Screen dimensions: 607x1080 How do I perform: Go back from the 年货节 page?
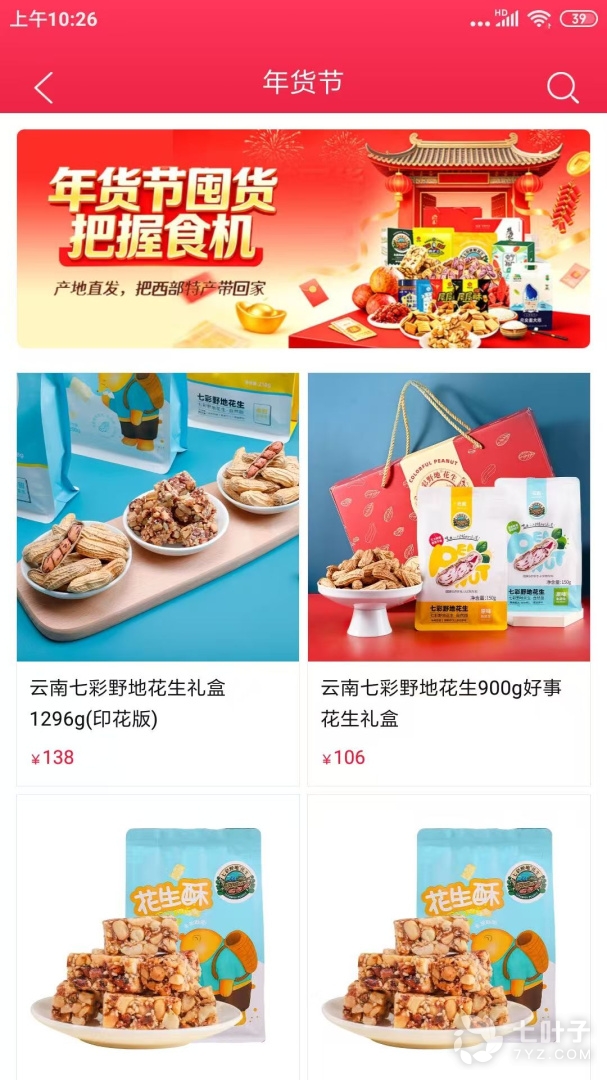[x=43, y=88]
